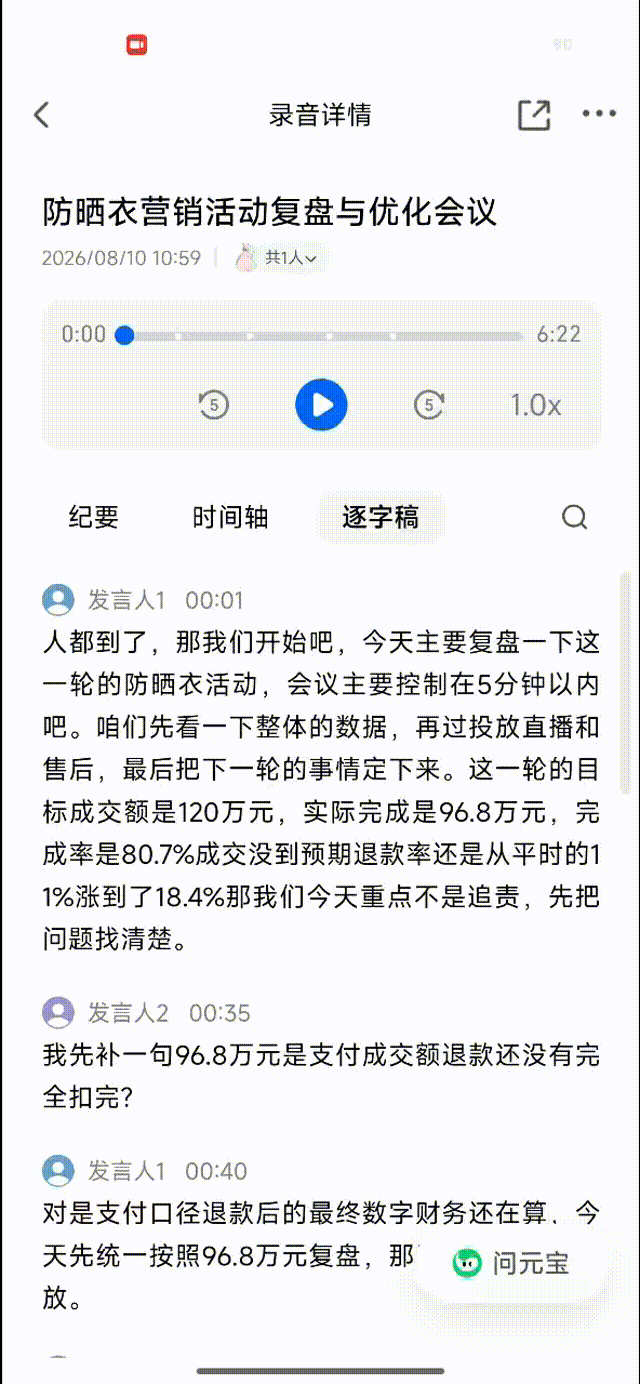The height and width of the screenshot is (1384, 640).
Task: Rewind playback by 5 seconds
Action: click(x=214, y=405)
